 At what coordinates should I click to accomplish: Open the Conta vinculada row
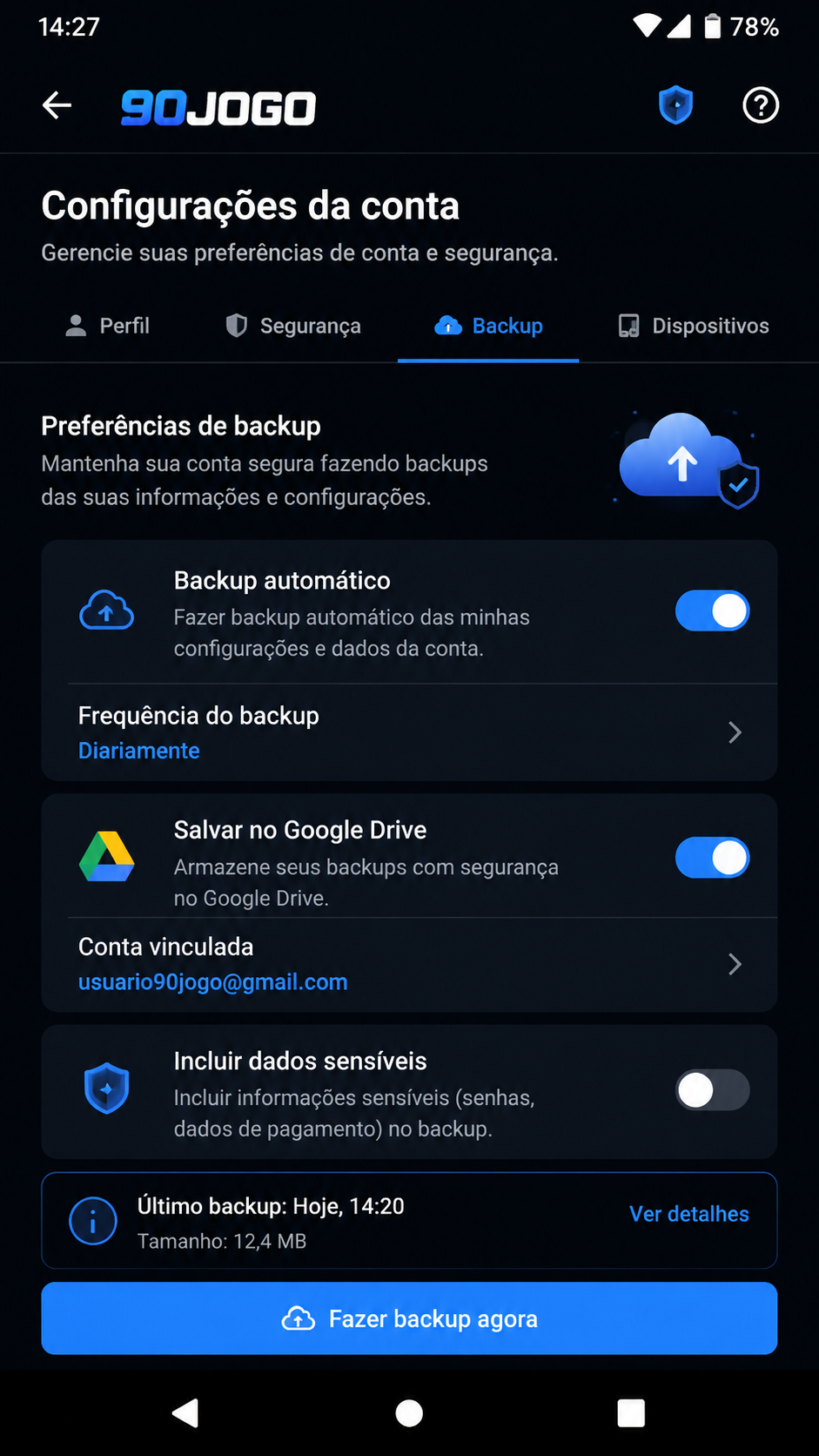[409, 964]
